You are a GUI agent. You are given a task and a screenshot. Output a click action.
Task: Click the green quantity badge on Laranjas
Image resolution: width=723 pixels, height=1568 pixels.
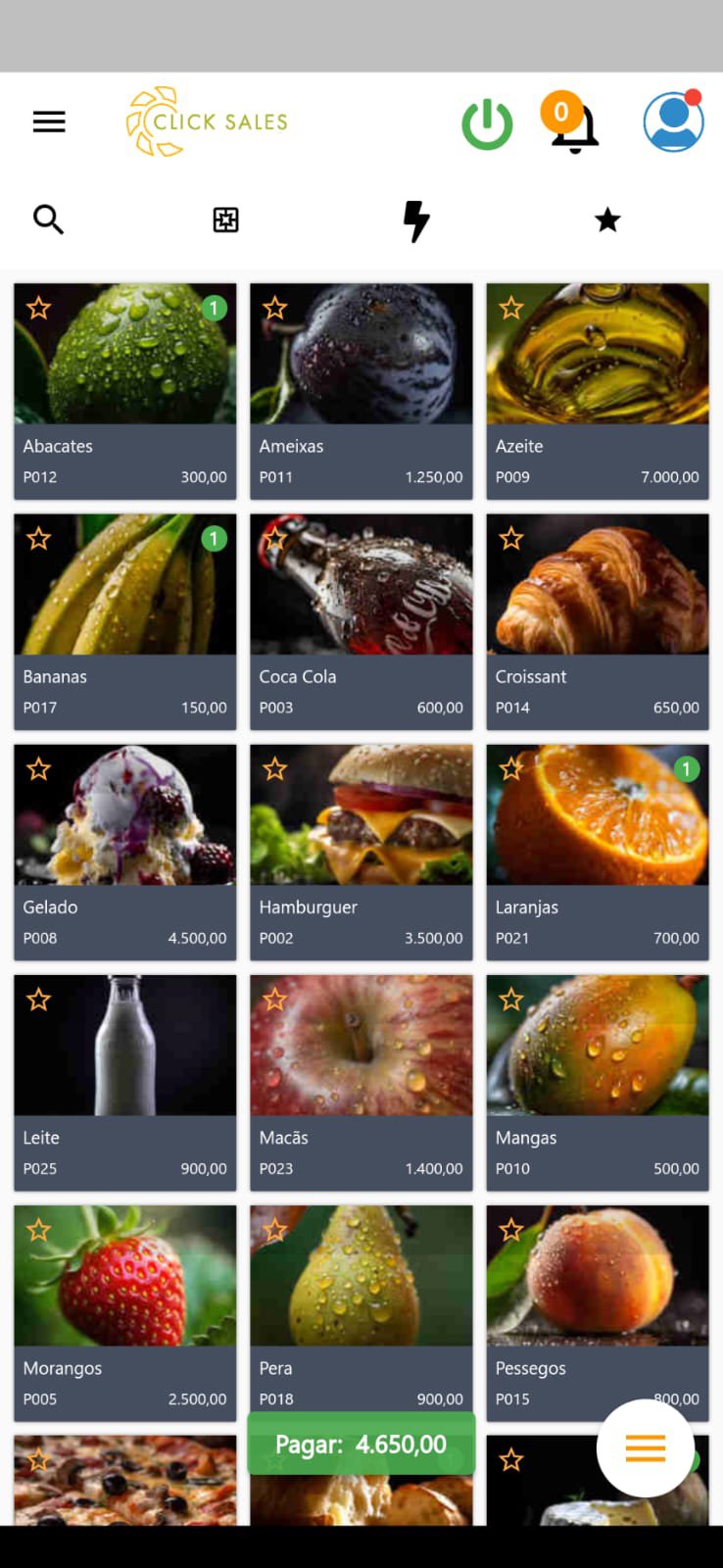[x=686, y=770]
